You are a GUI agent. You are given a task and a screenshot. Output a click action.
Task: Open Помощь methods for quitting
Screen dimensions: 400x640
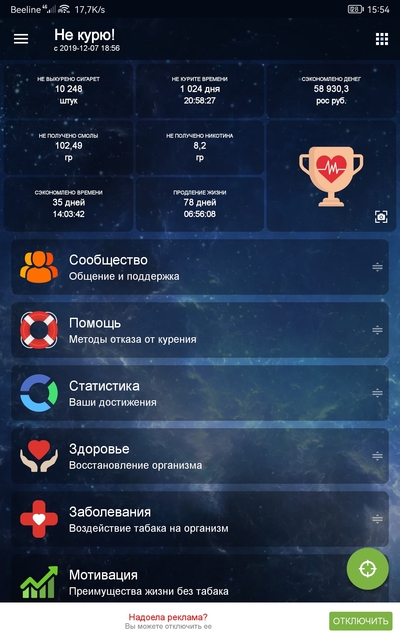(x=200, y=330)
